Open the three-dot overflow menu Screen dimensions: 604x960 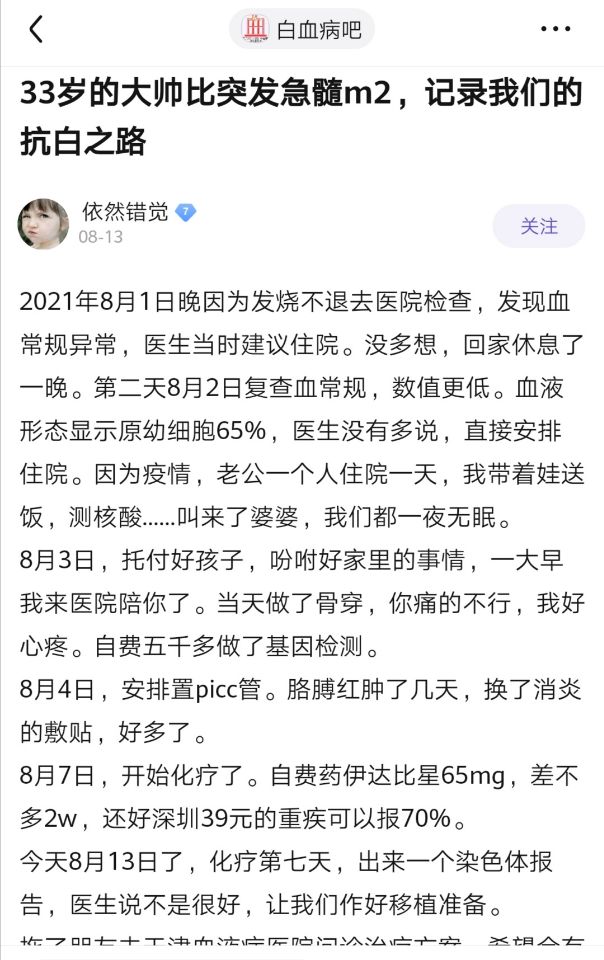point(555,30)
